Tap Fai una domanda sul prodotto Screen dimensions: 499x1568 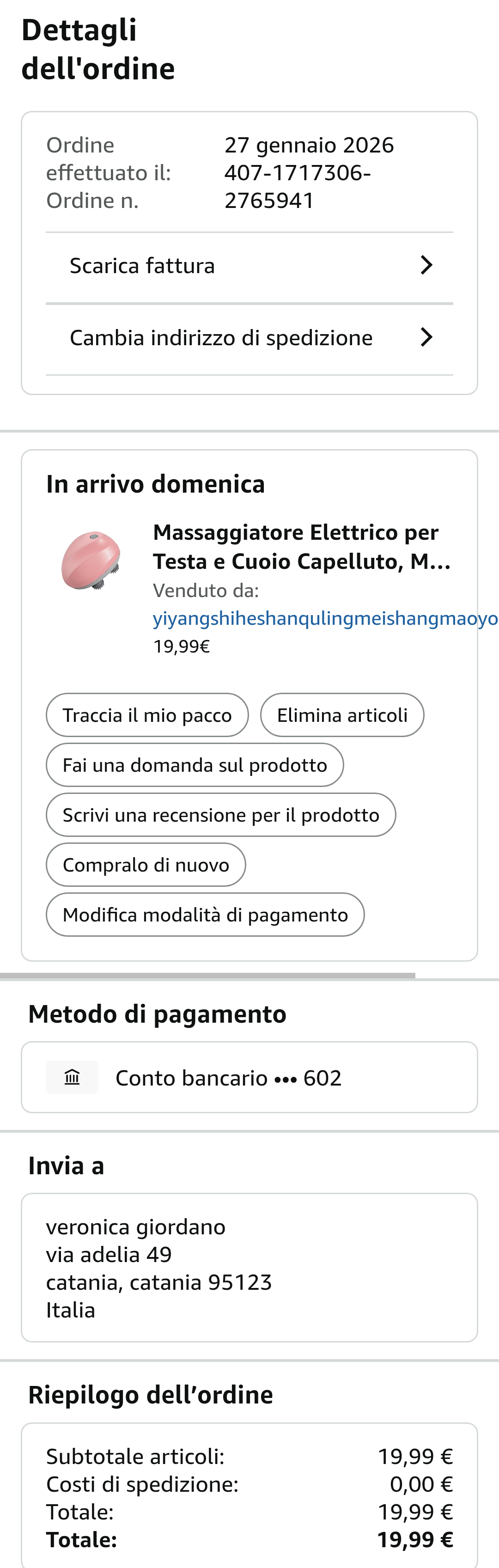[195, 765]
